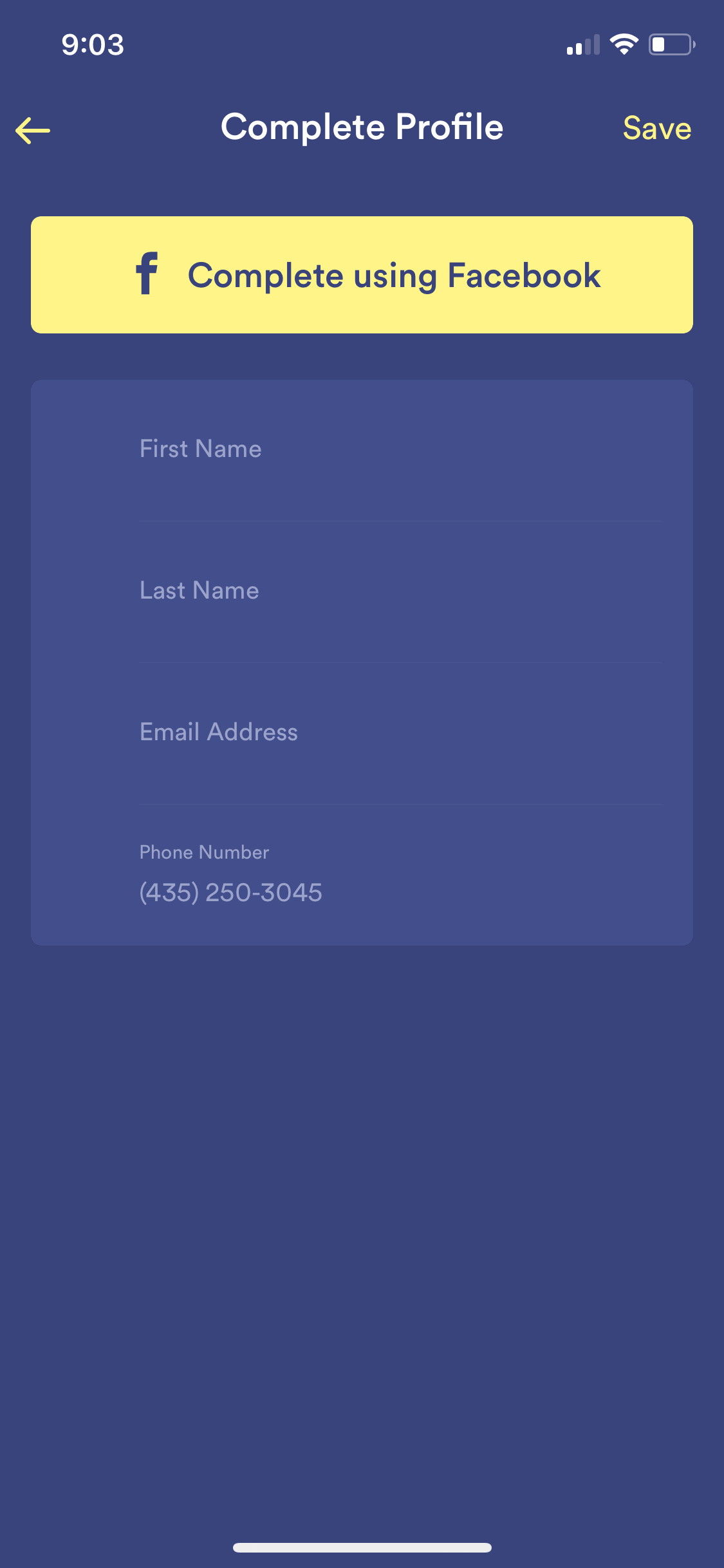The height and width of the screenshot is (1568, 724).
Task: Select the Last Name field
Action: [400, 592]
